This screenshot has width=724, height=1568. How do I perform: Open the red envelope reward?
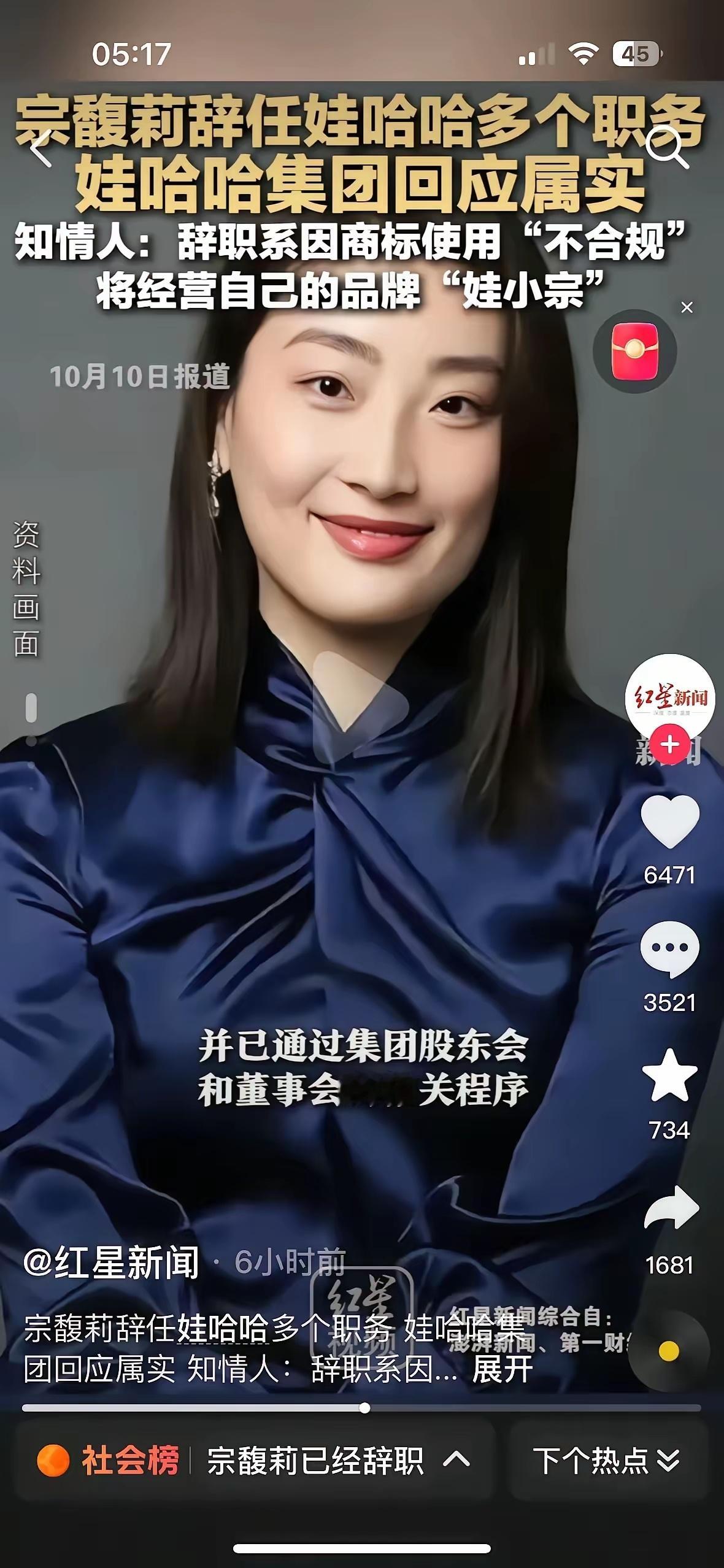635,352
